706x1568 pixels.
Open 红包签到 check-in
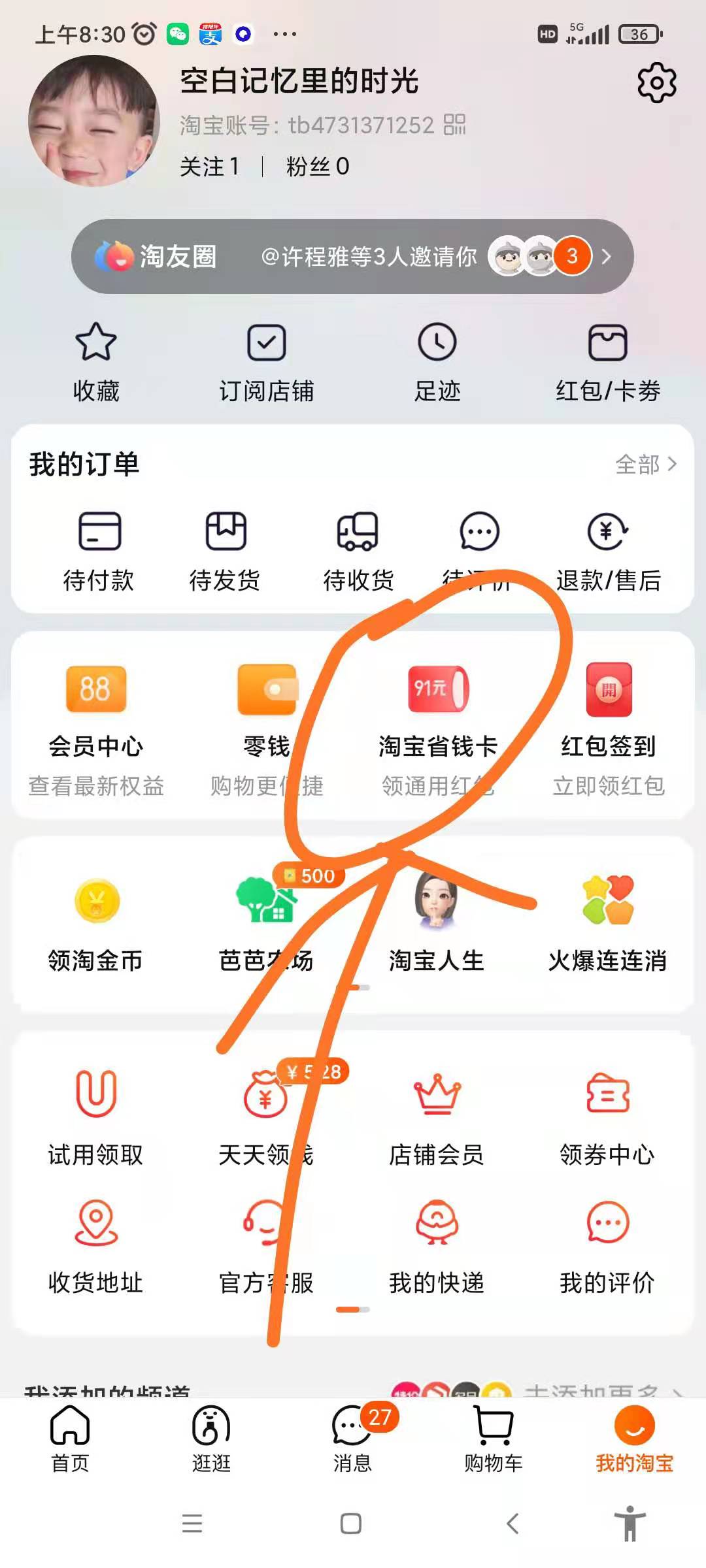[608, 725]
